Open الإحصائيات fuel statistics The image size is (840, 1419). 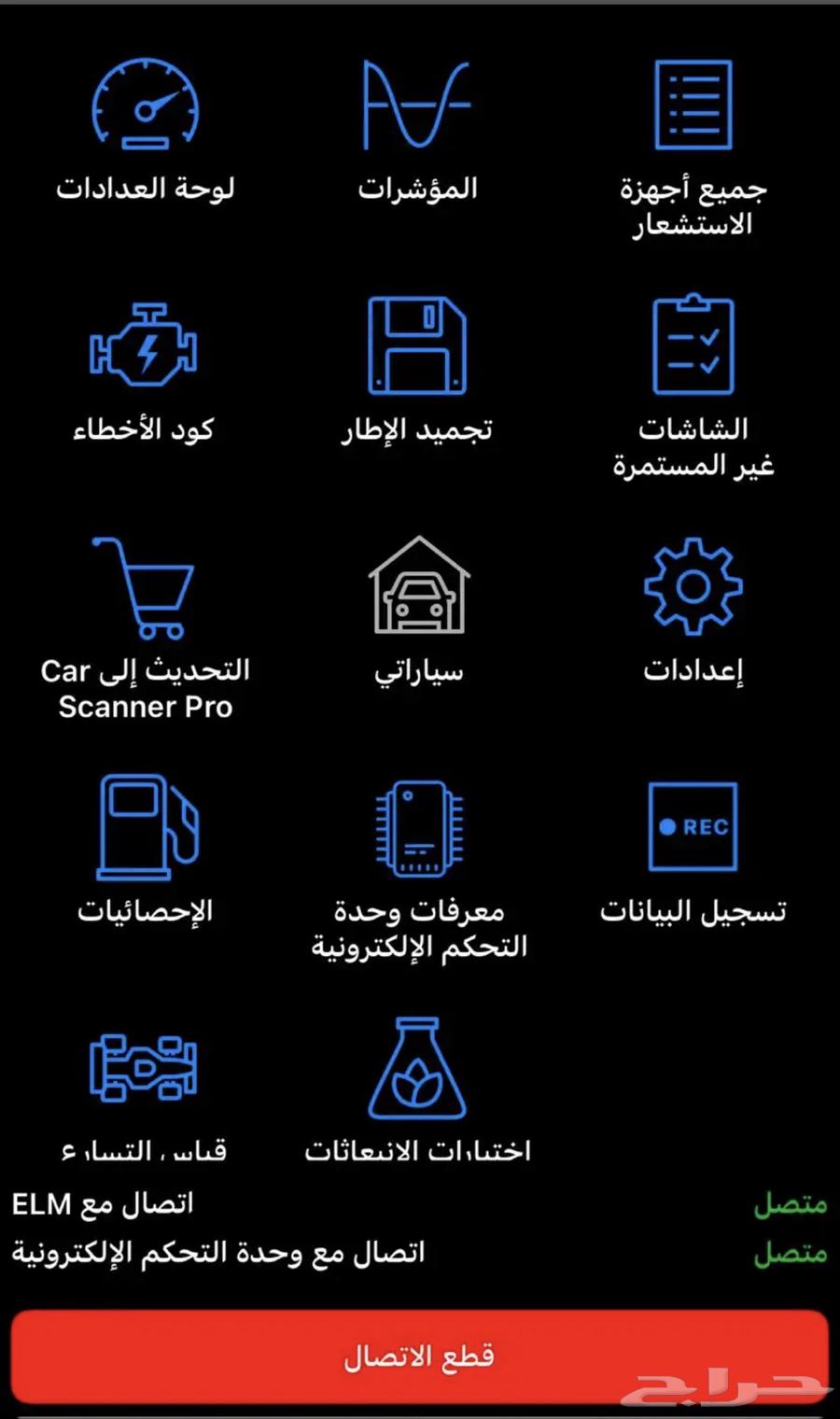(x=145, y=829)
